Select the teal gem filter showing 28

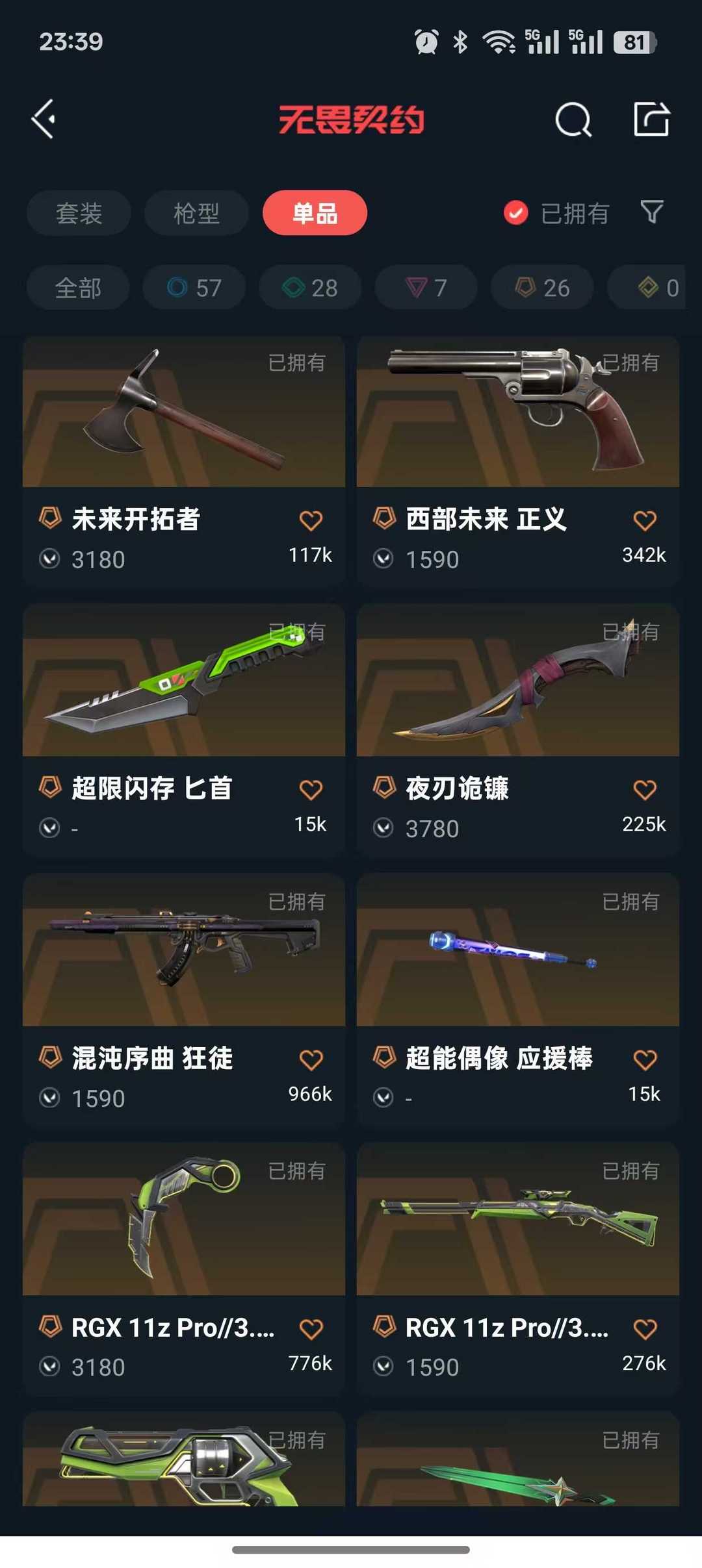(x=309, y=287)
